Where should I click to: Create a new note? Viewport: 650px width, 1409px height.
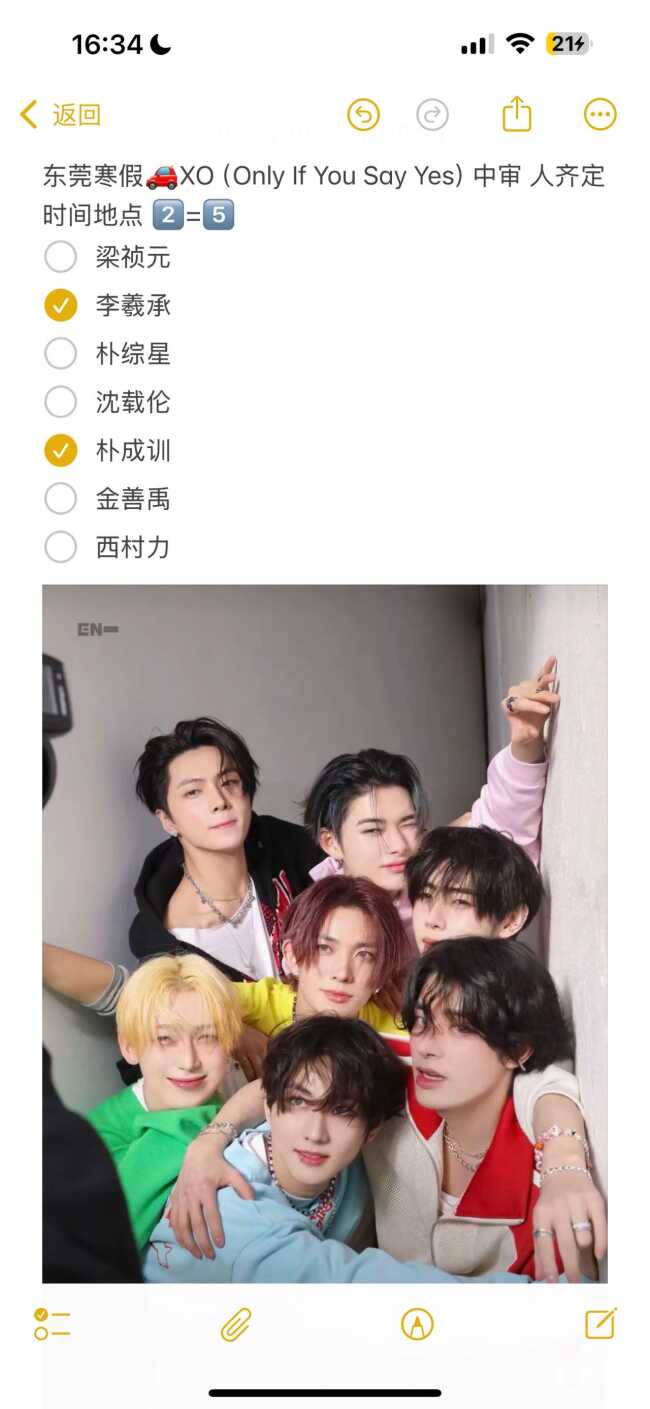tap(600, 1323)
